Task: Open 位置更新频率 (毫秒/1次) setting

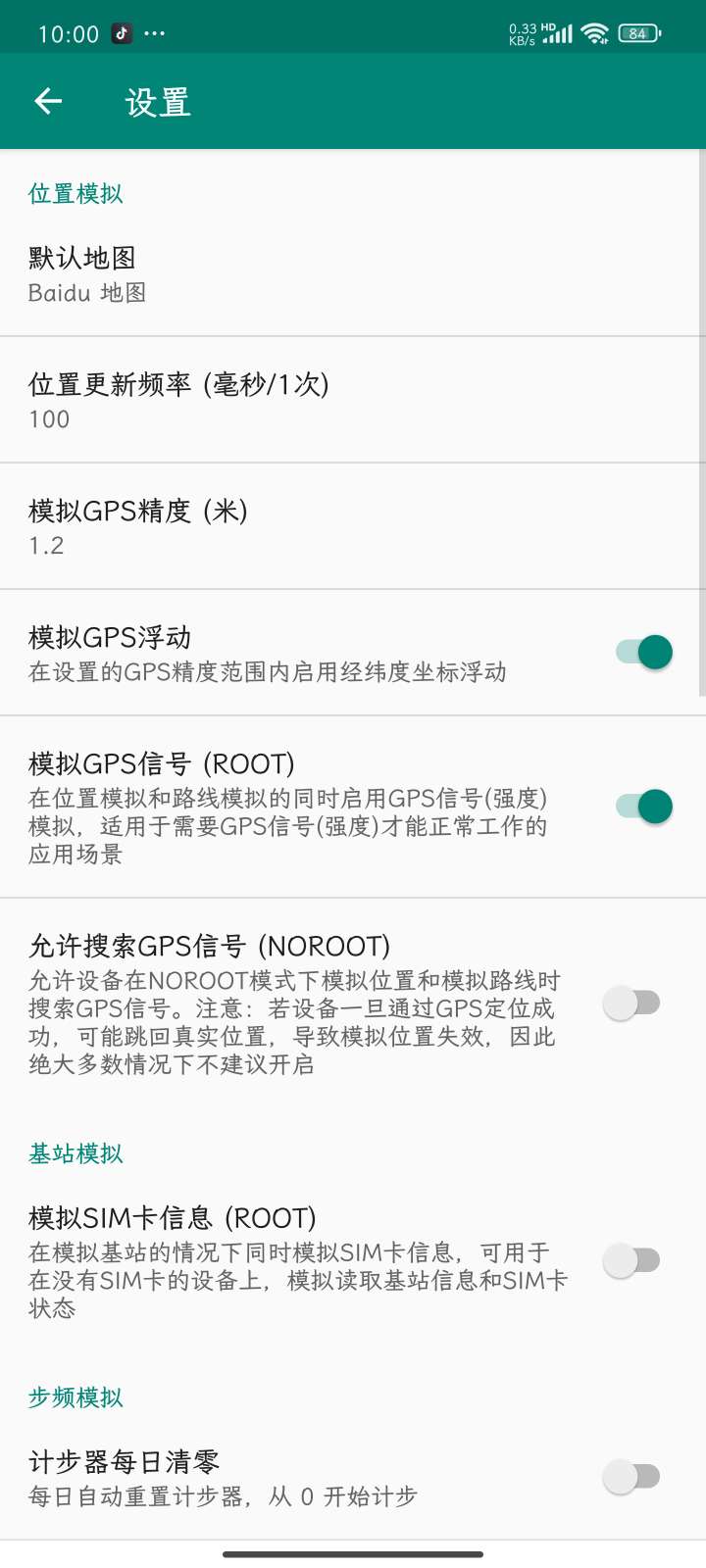Action: coord(353,400)
